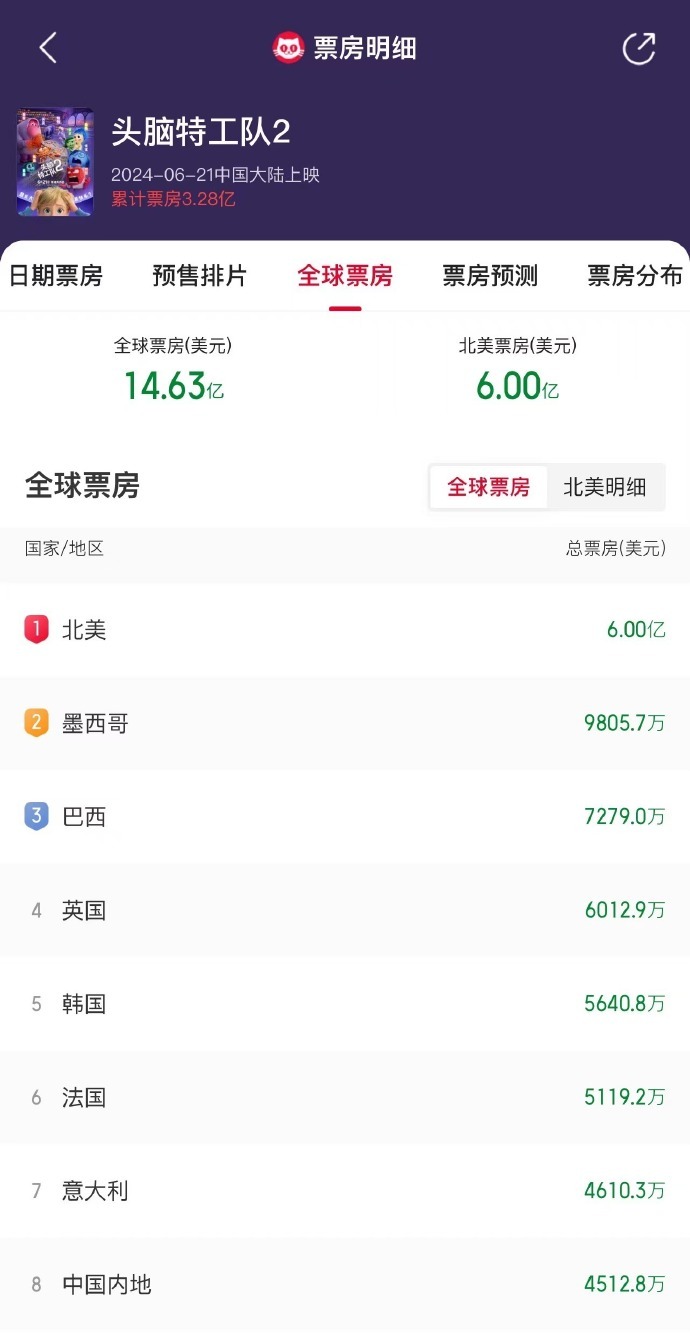Select the 全球票房 segment button
The height and width of the screenshot is (1336, 690).
488,487
